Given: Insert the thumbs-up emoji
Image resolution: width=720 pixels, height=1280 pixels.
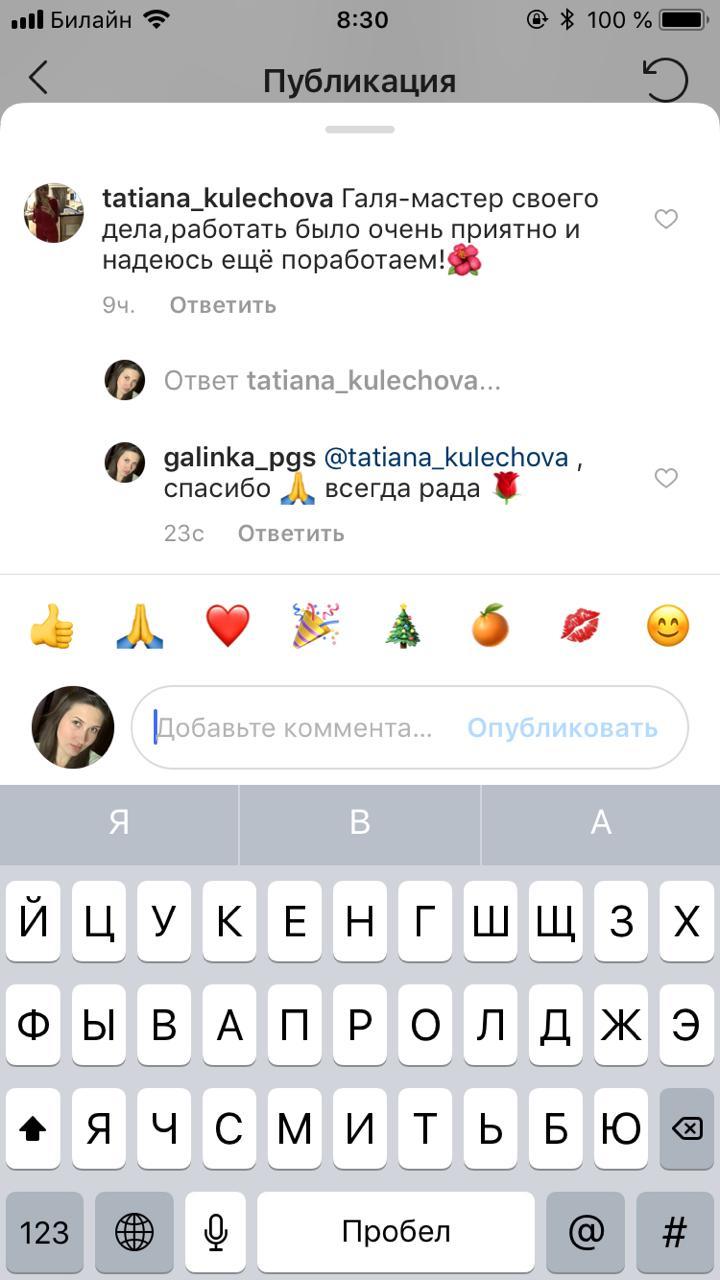Looking at the screenshot, I should [x=52, y=627].
